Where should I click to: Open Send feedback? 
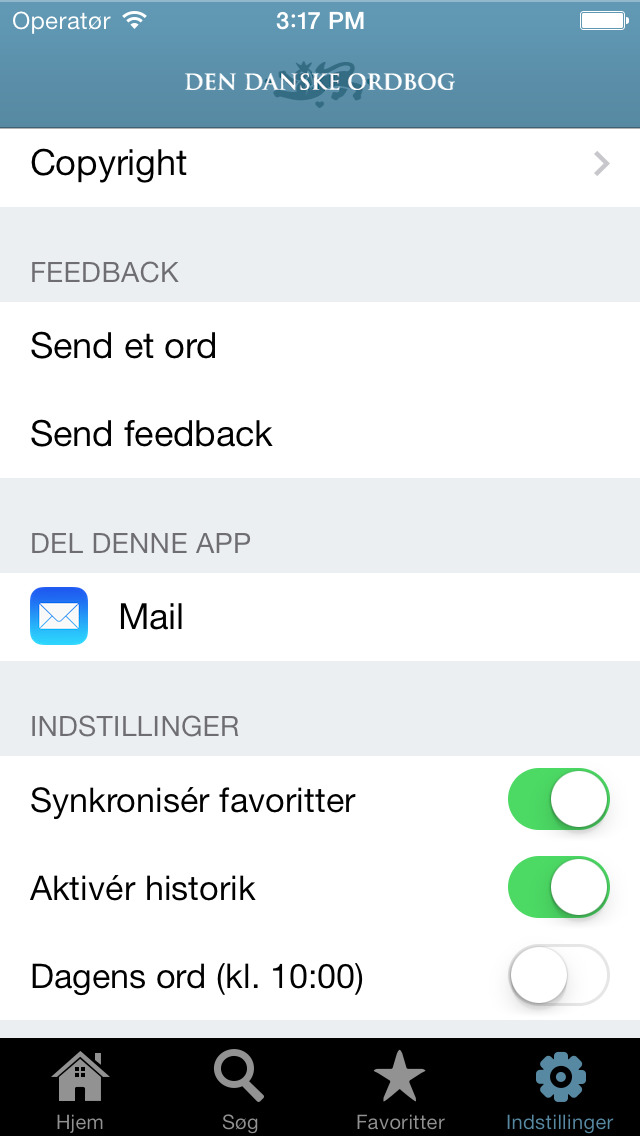[320, 434]
